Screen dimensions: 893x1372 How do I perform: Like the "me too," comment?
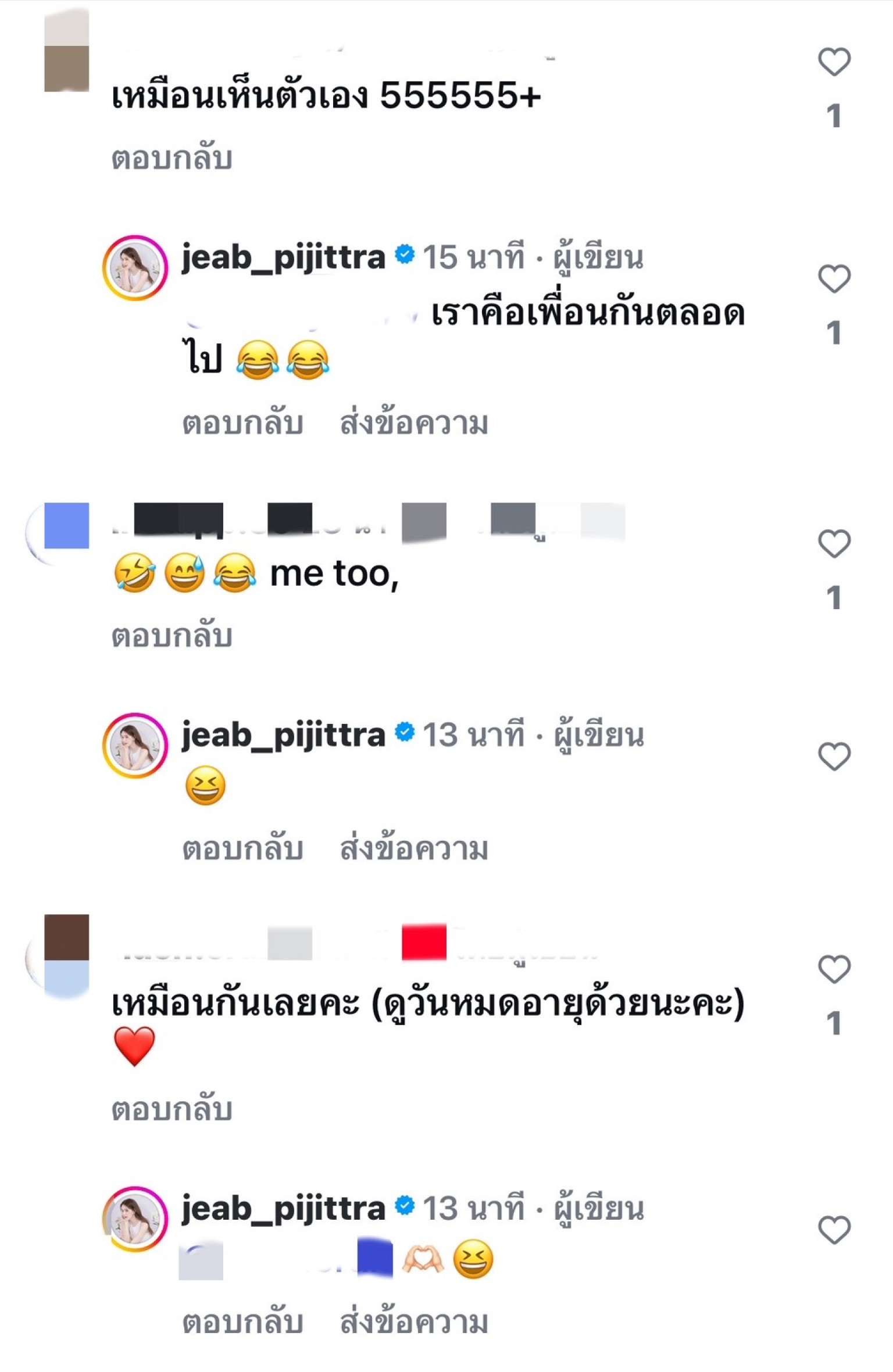834,543
